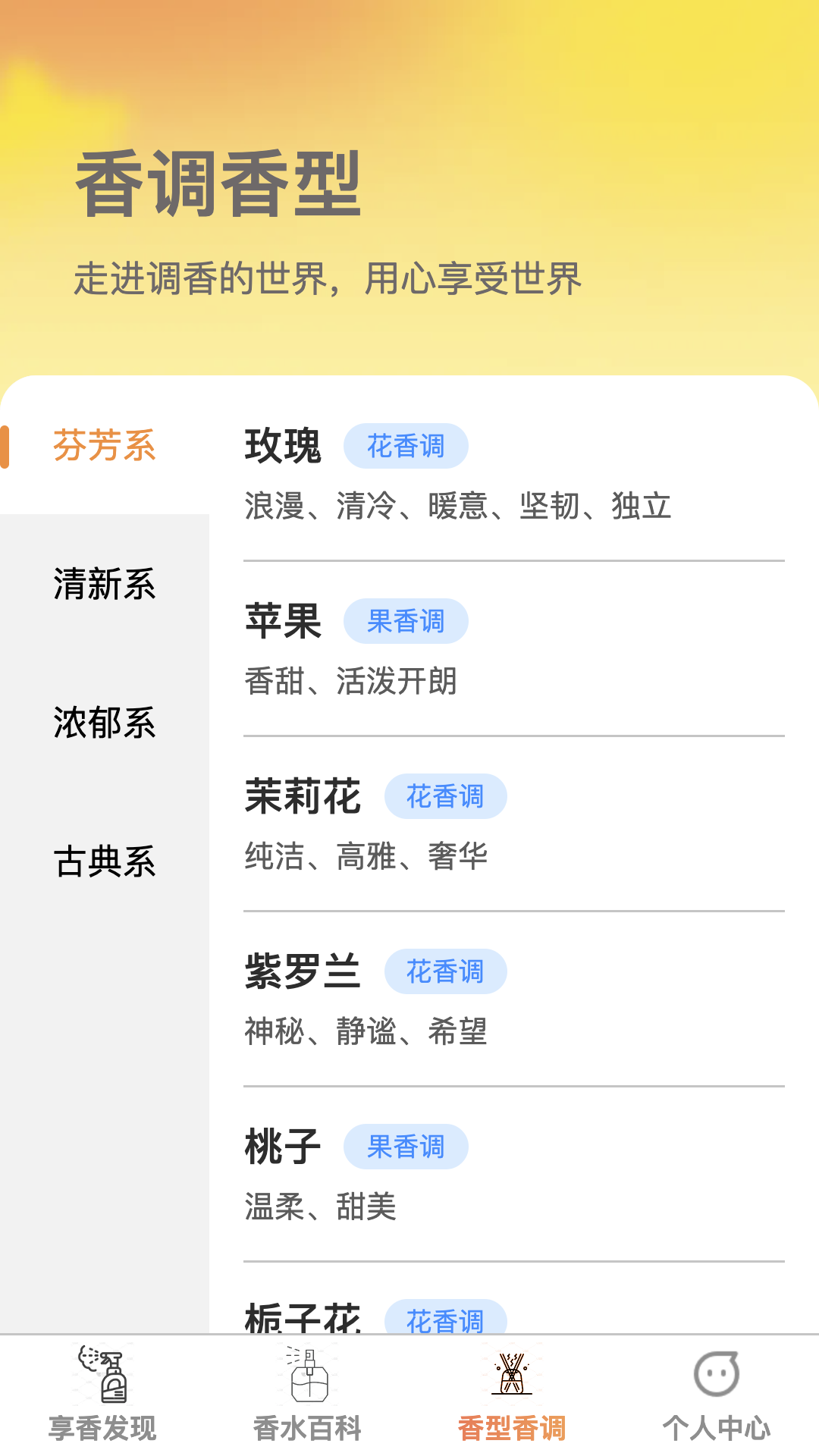Open the 苹果 fragrance entry

(514, 649)
